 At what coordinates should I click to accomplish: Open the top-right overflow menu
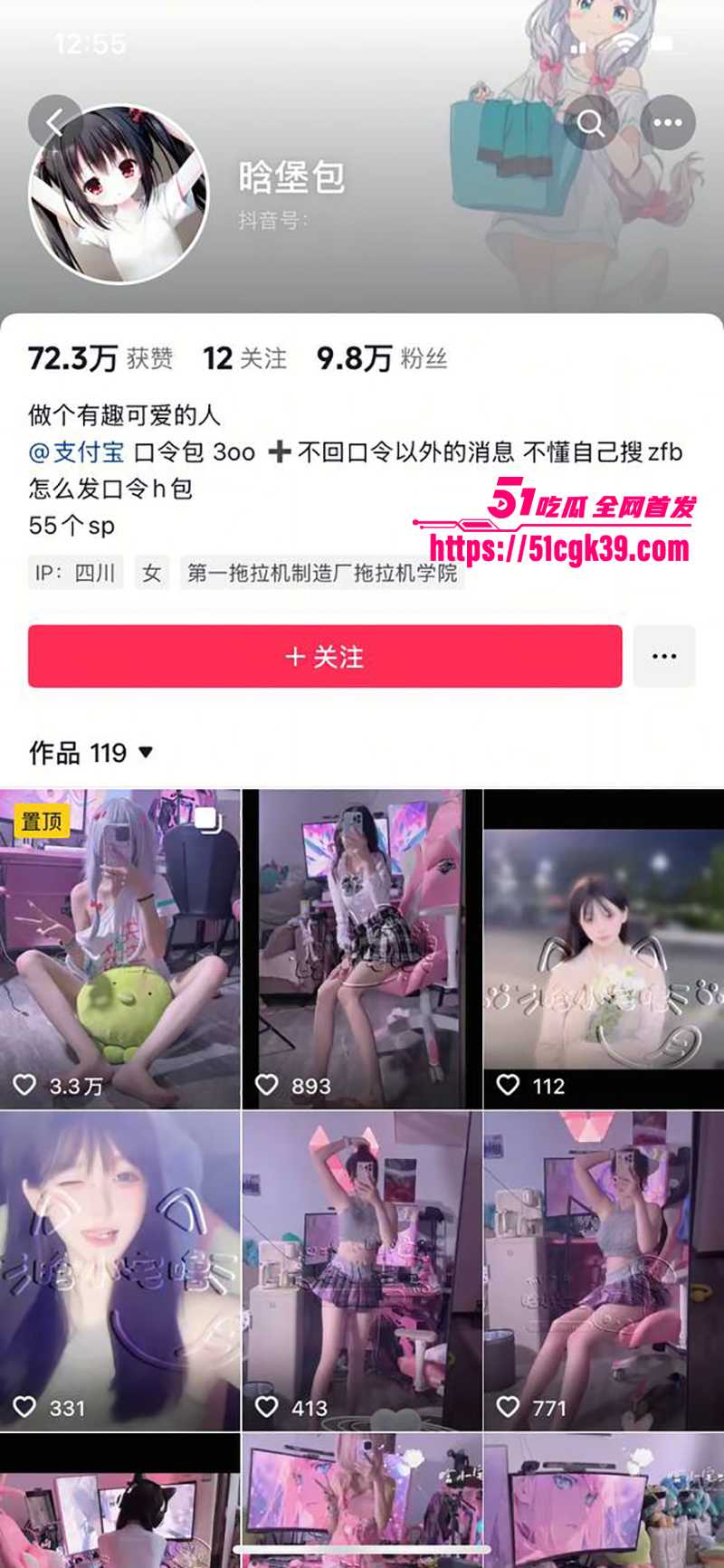[x=668, y=123]
